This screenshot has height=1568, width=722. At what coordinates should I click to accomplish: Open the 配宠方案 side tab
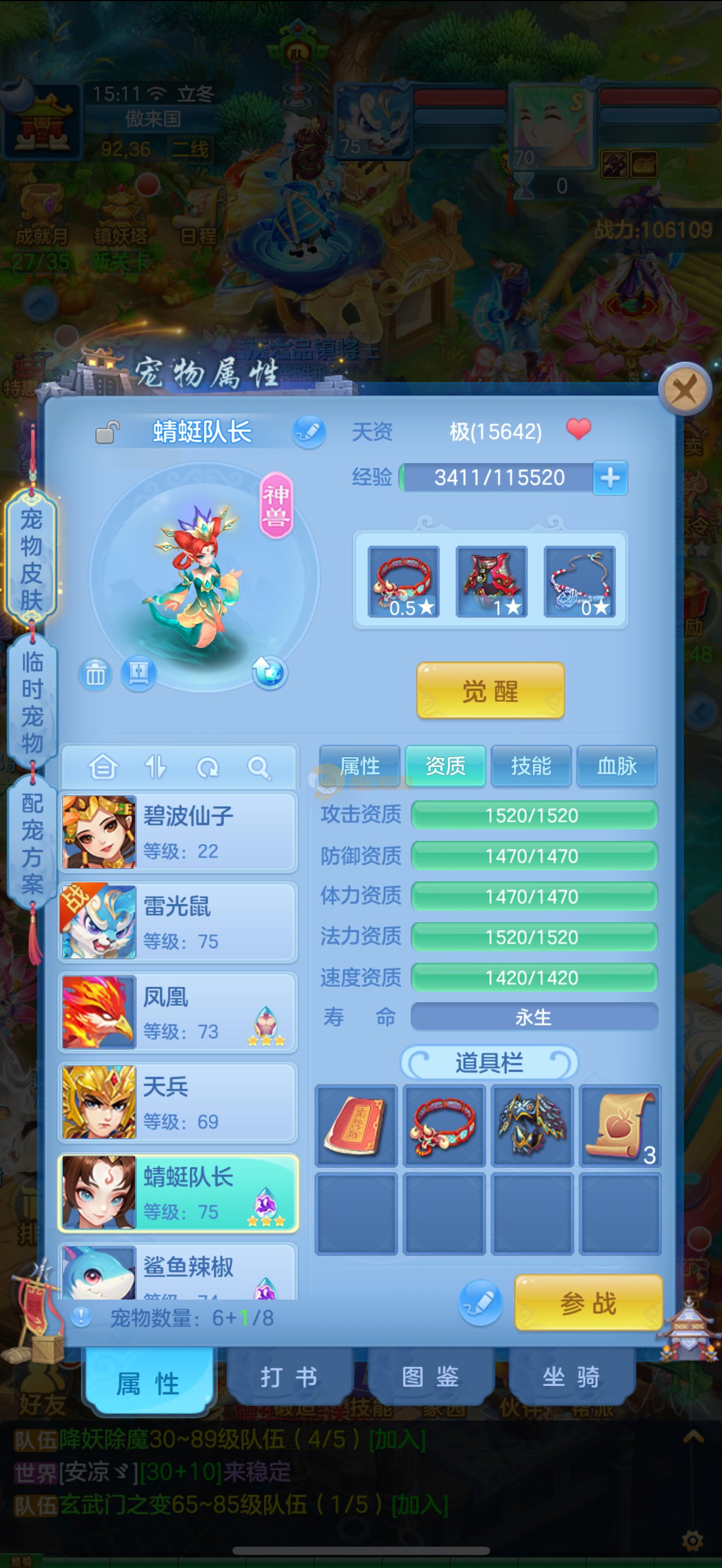click(x=32, y=842)
